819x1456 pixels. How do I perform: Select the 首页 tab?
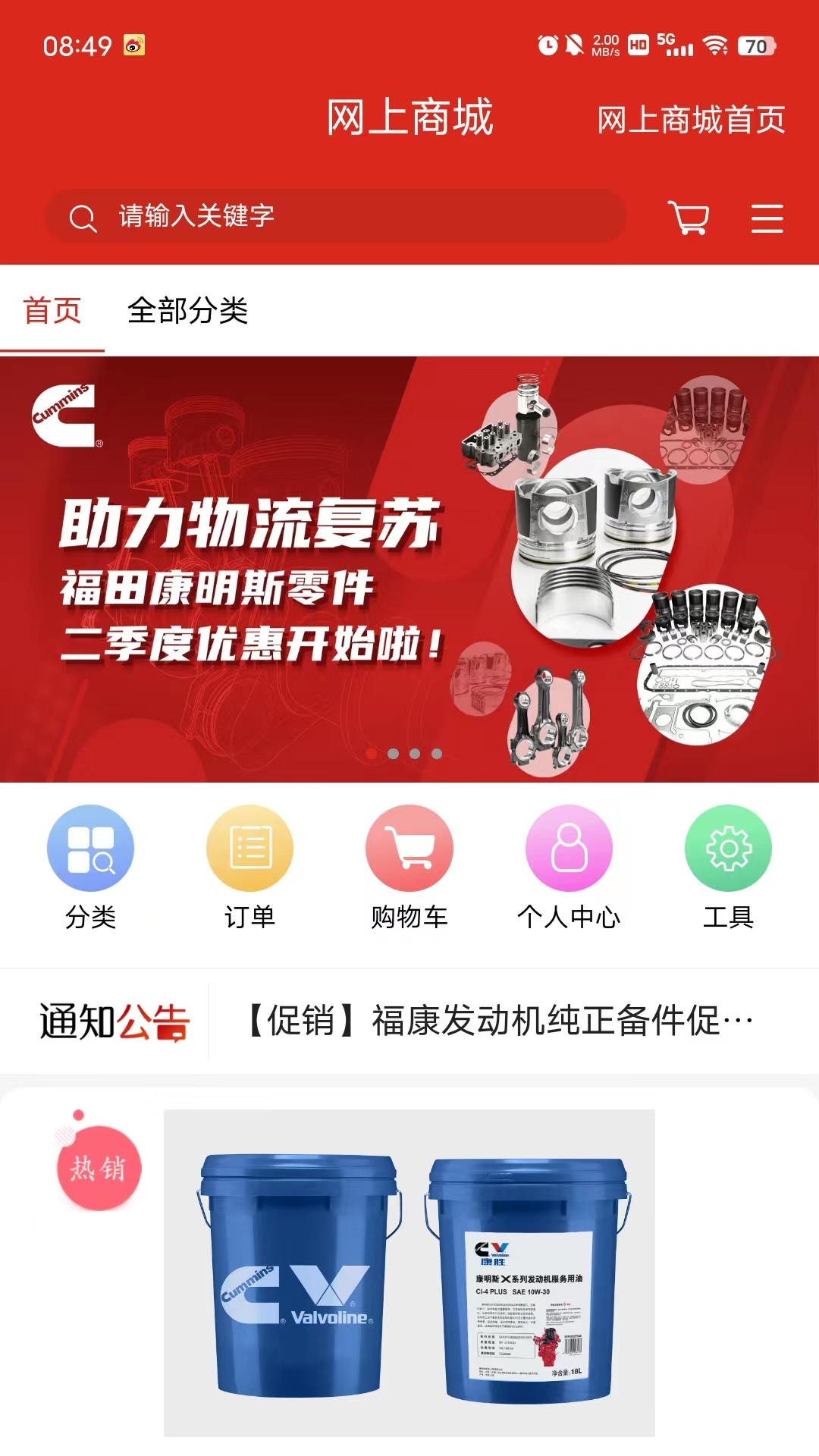[52, 311]
